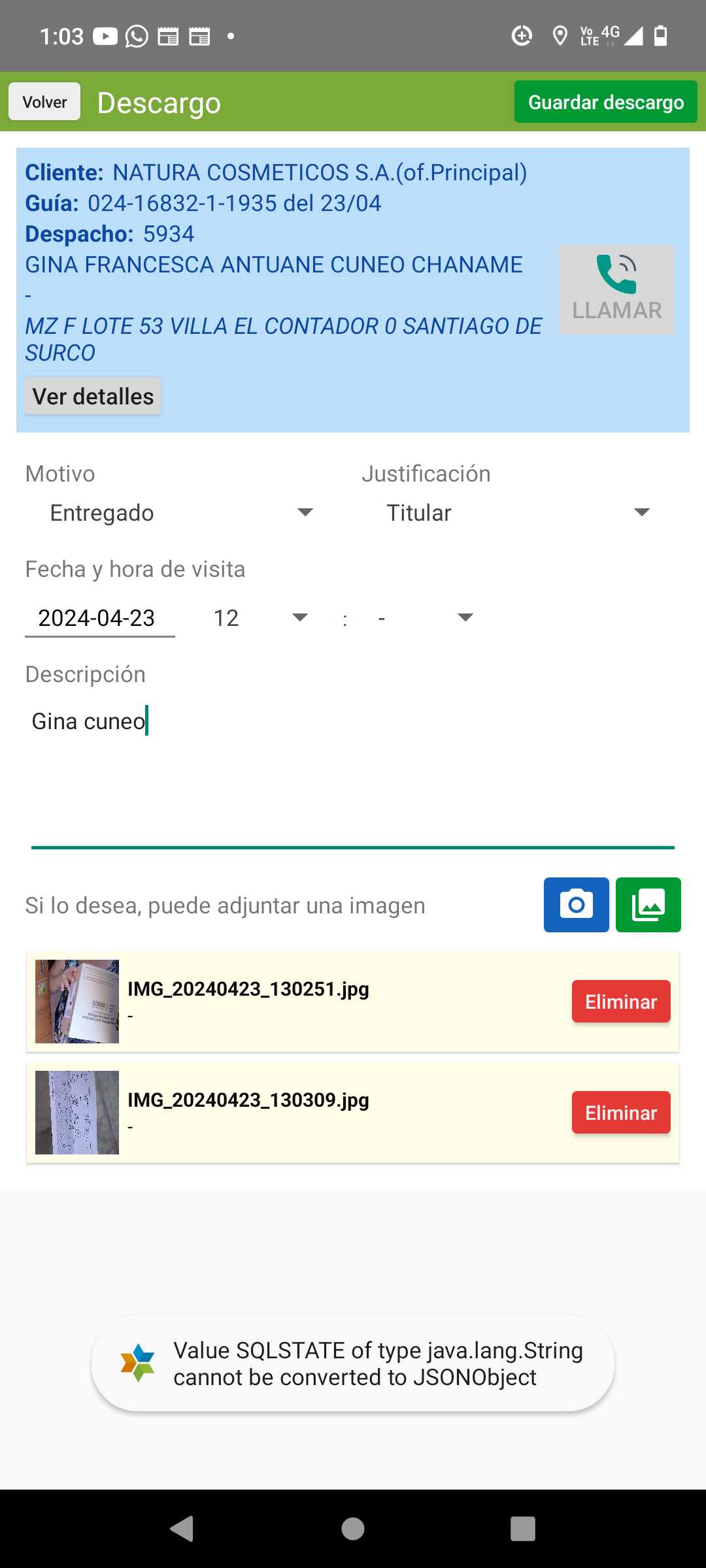Go to the home screen
706x1568 pixels.
tap(353, 1529)
